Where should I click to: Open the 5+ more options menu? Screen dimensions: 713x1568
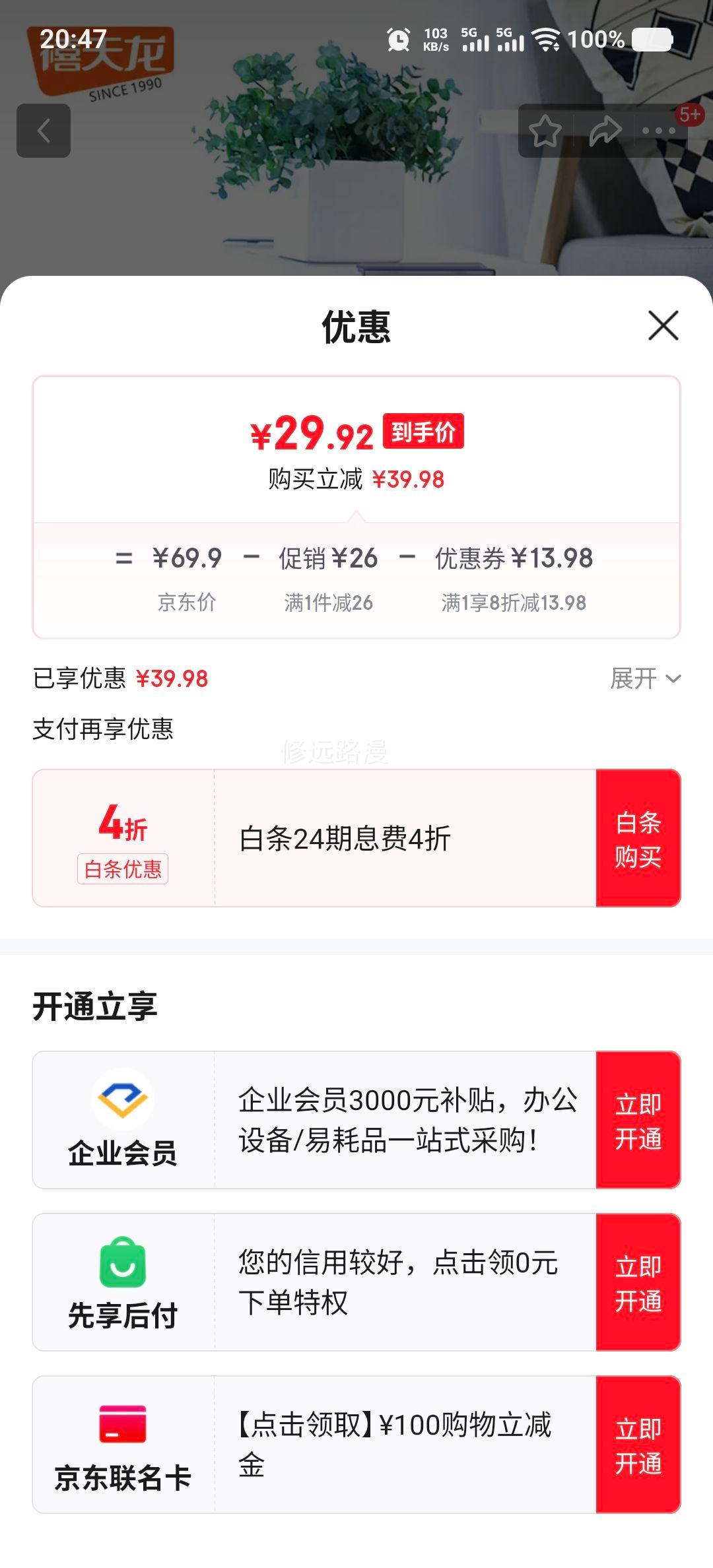click(x=658, y=132)
